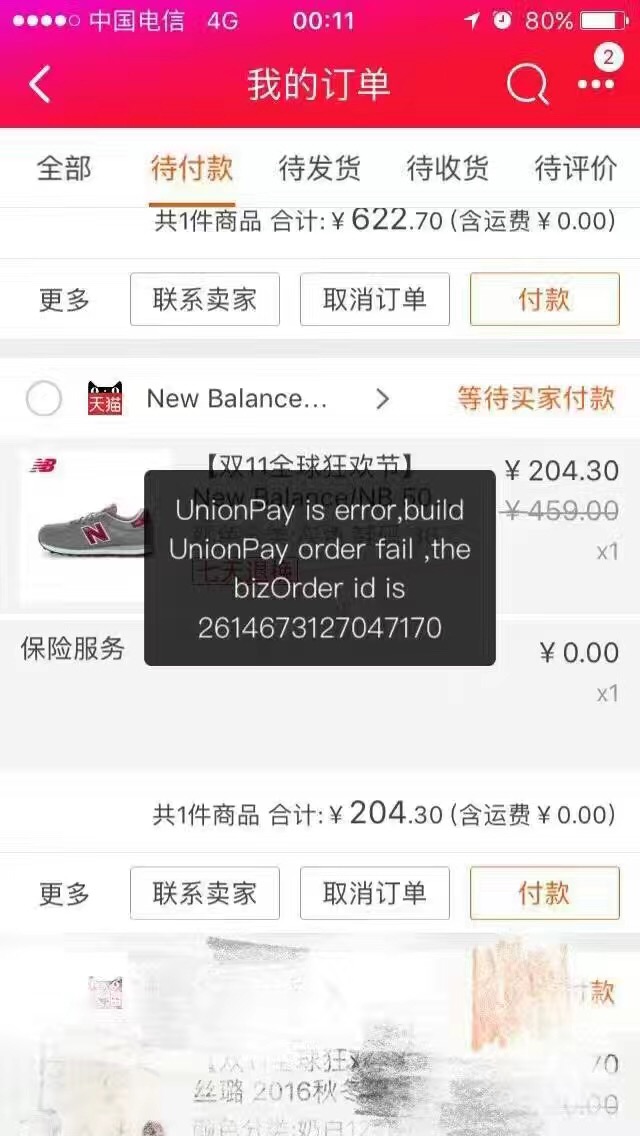Select the New Balance order checkbox
The width and height of the screenshot is (640, 1136).
(44, 399)
